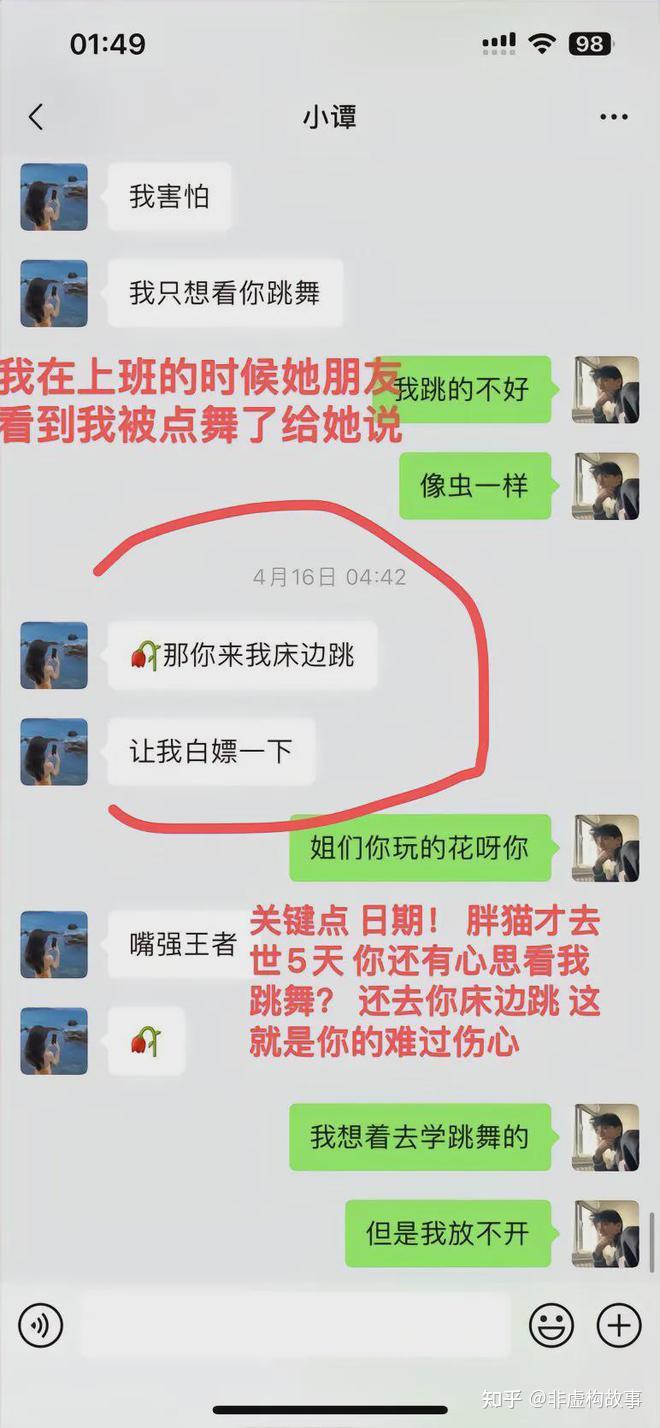Open the plus attachment menu
Image resolution: width=660 pixels, height=1428 pixels.
[619, 1326]
